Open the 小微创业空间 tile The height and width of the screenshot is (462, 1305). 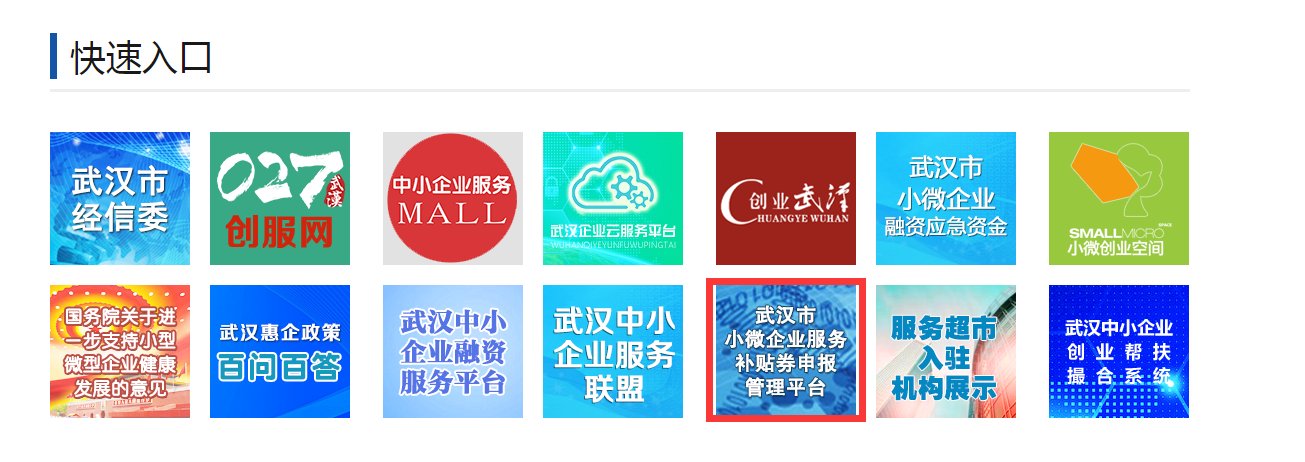pyautogui.click(x=1119, y=198)
